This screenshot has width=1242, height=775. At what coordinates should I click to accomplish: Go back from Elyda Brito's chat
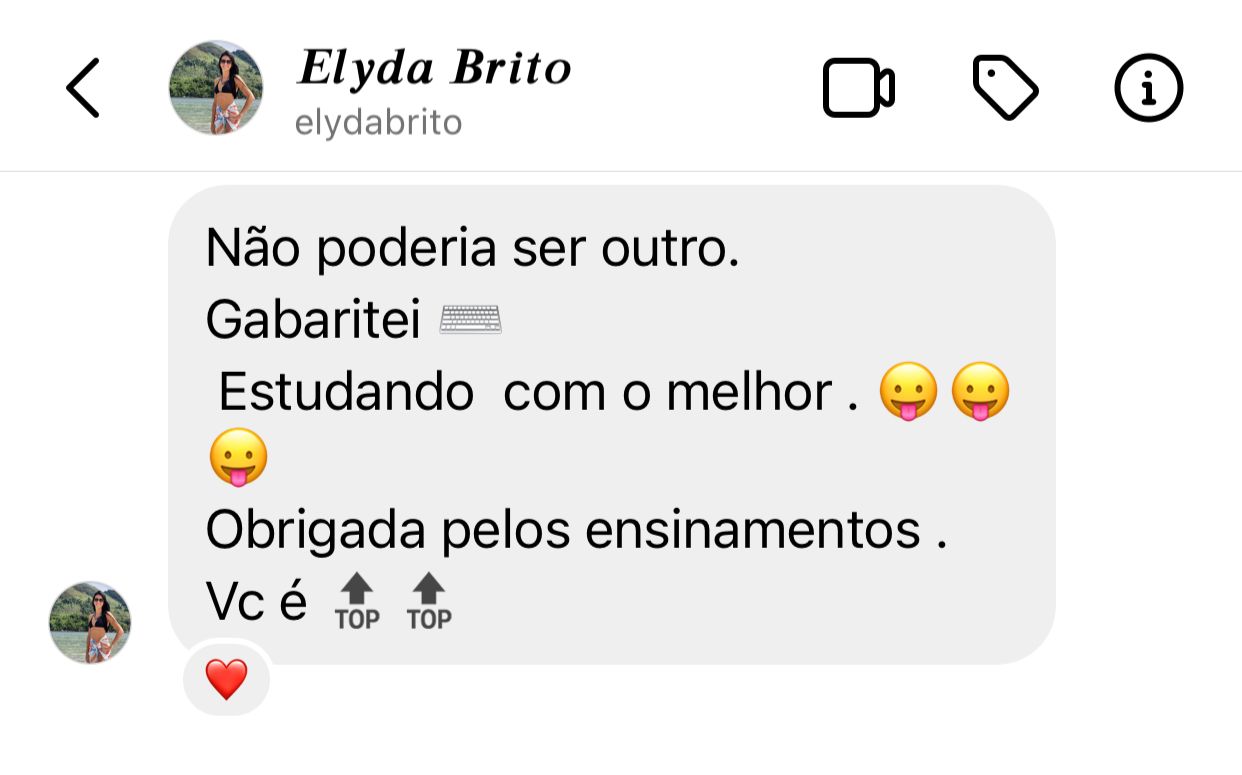point(83,88)
